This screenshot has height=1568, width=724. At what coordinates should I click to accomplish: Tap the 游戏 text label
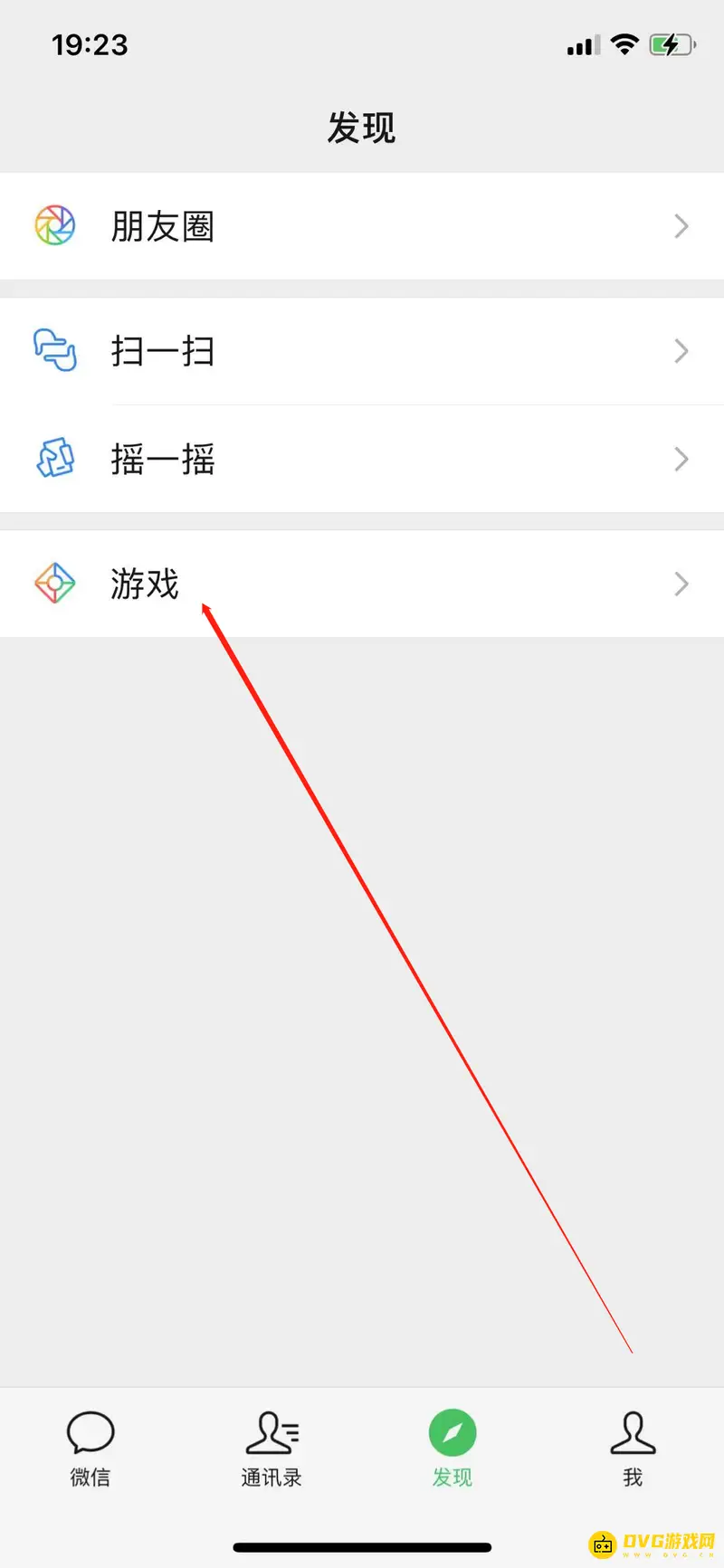pyautogui.click(x=143, y=584)
